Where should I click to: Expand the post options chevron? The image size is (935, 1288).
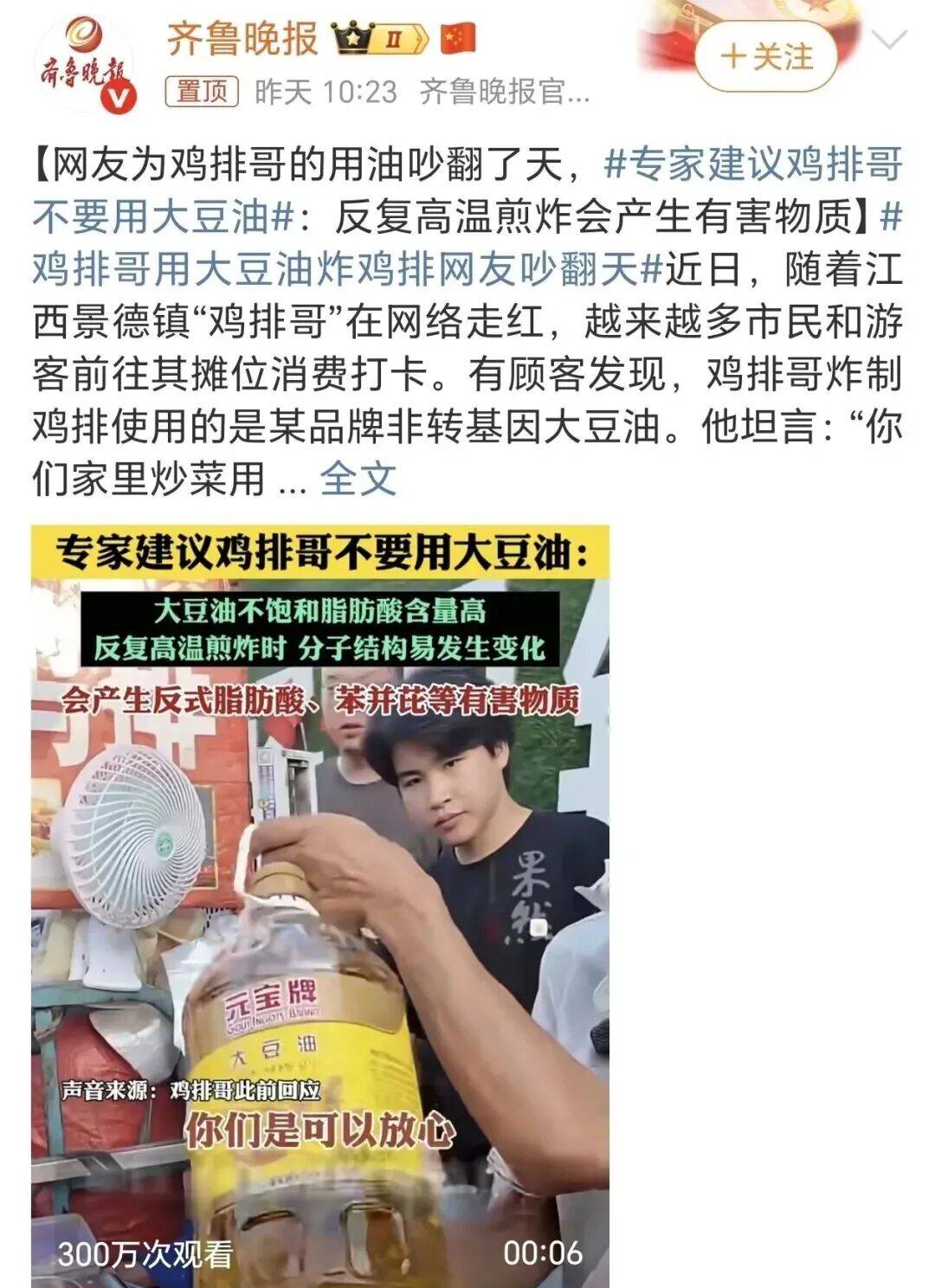[x=889, y=40]
